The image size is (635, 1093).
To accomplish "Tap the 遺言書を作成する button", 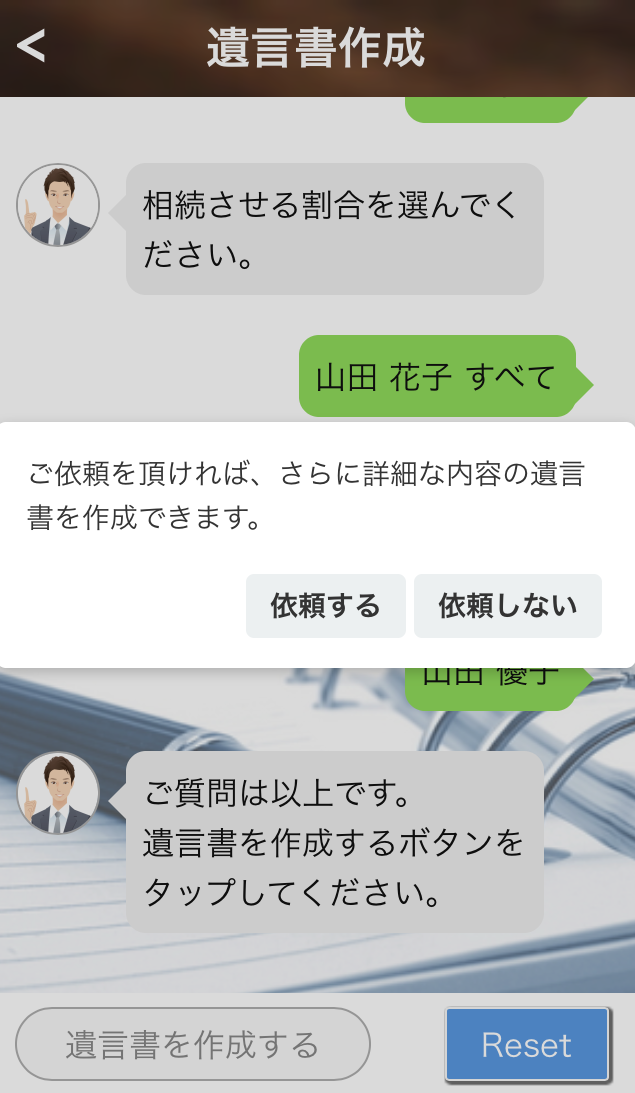I will coord(192,1044).
